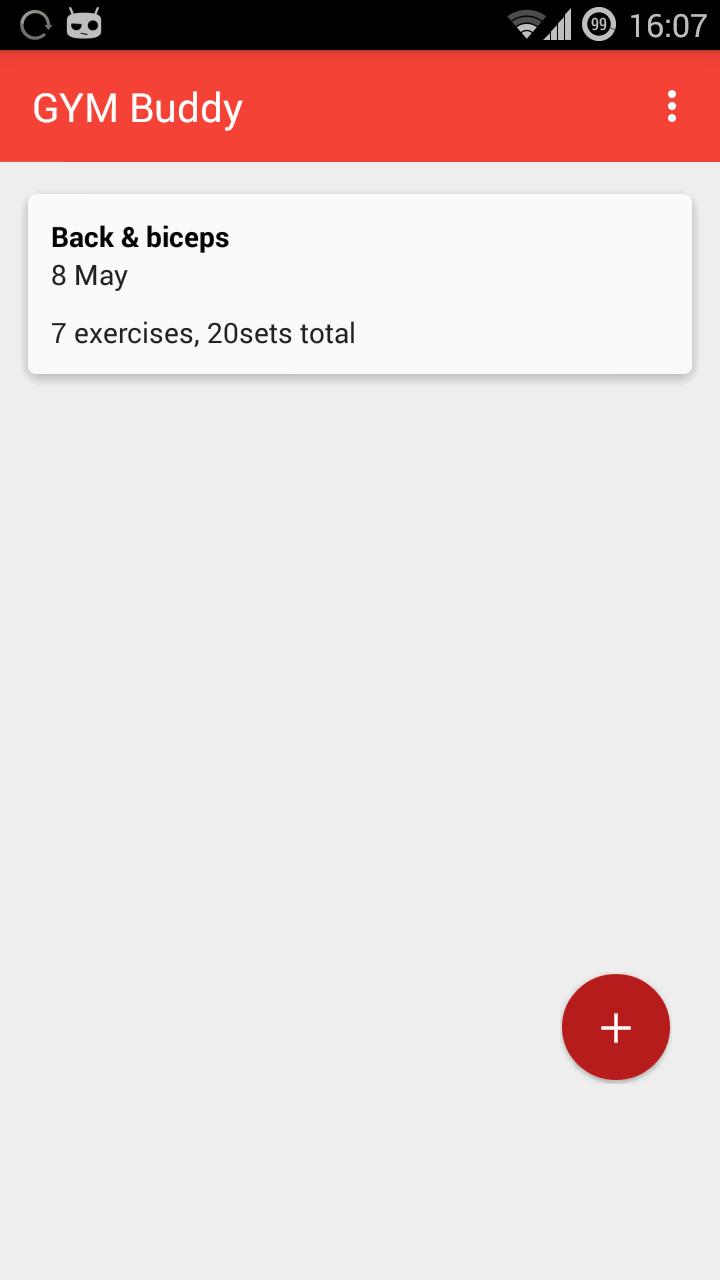Tap the sync indicator in the status bar
The height and width of the screenshot is (1280, 720).
[33, 25]
